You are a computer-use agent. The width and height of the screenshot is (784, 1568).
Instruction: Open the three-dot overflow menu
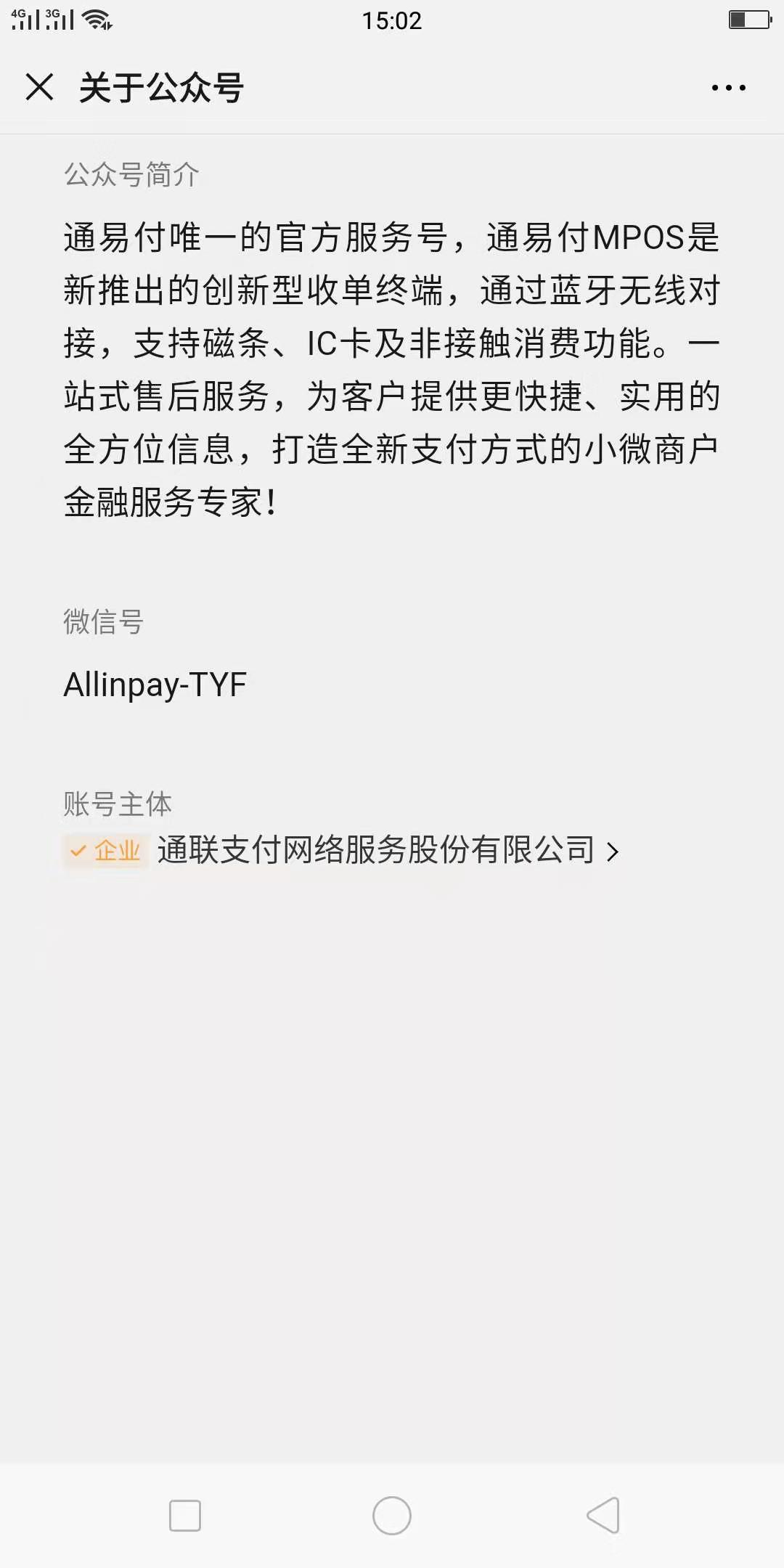(x=728, y=88)
